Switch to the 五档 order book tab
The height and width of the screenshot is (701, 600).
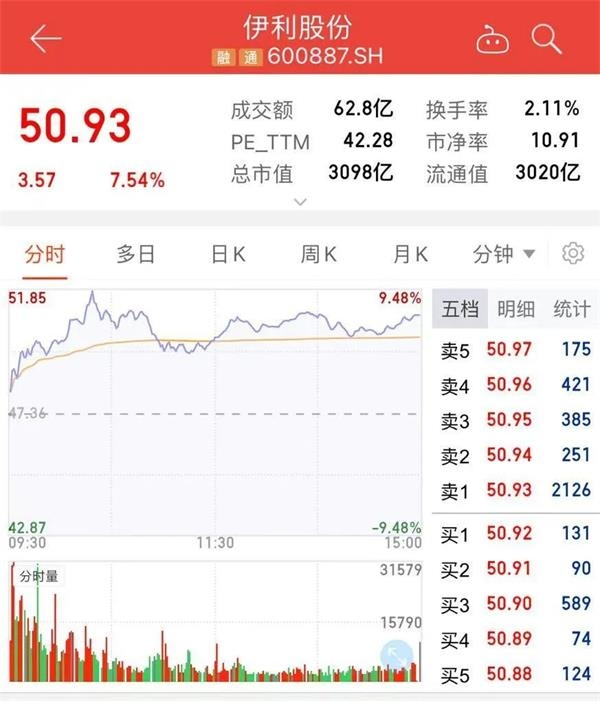(460, 310)
